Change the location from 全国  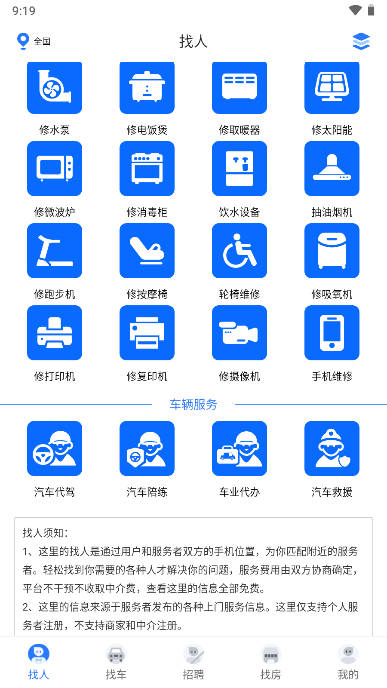[34, 41]
